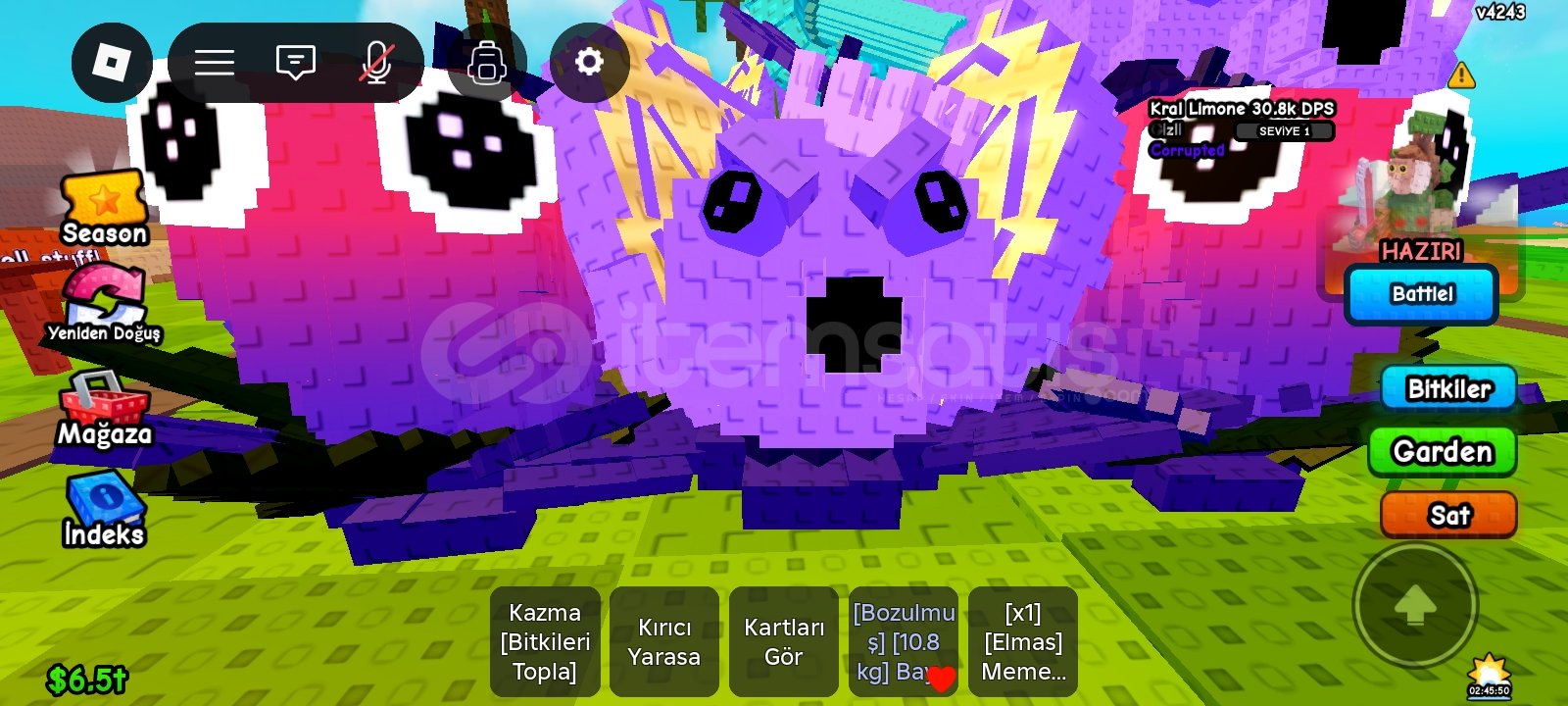Open the hamburger list menu
1568x706 pixels.
(214, 63)
